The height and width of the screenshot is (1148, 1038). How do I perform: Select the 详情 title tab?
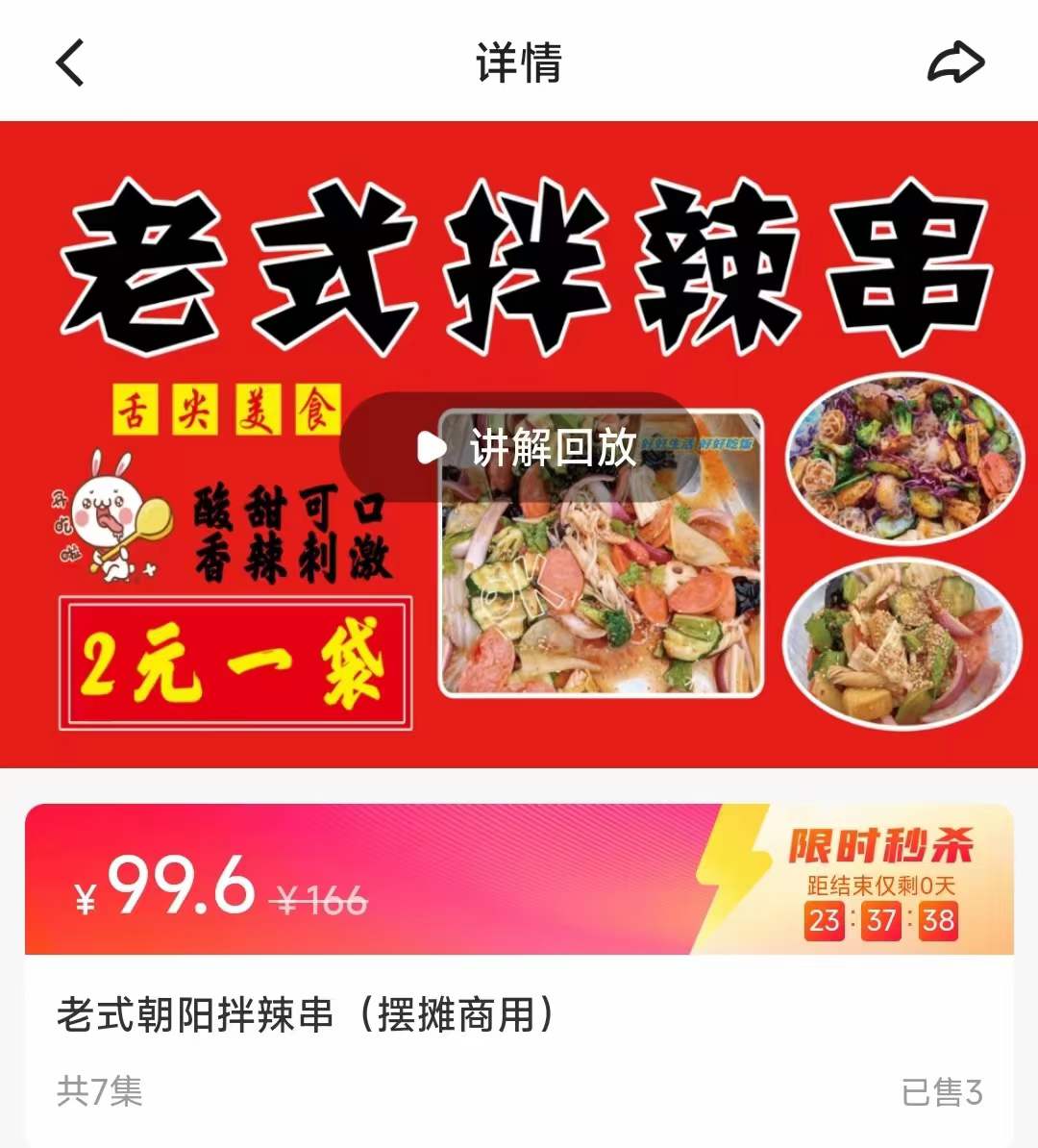click(519, 62)
